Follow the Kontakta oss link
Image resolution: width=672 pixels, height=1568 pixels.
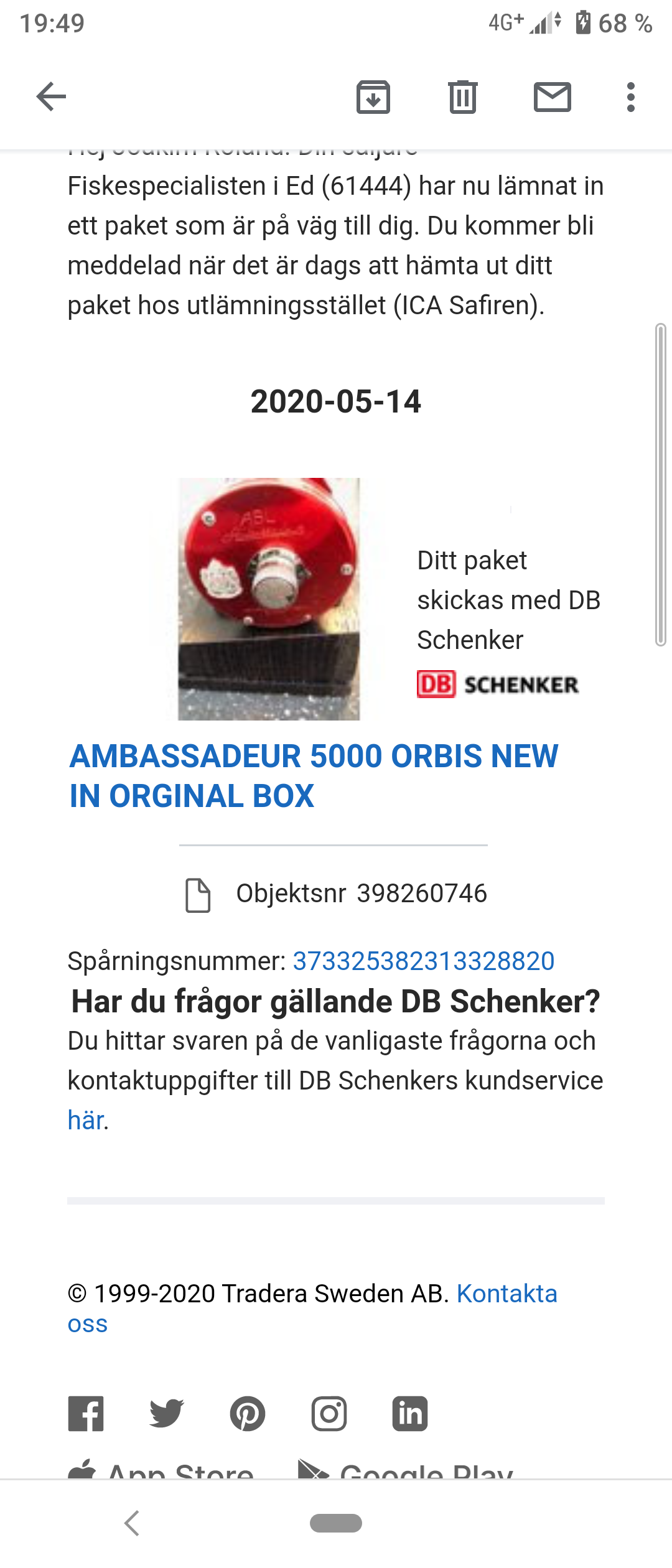tap(312, 1309)
